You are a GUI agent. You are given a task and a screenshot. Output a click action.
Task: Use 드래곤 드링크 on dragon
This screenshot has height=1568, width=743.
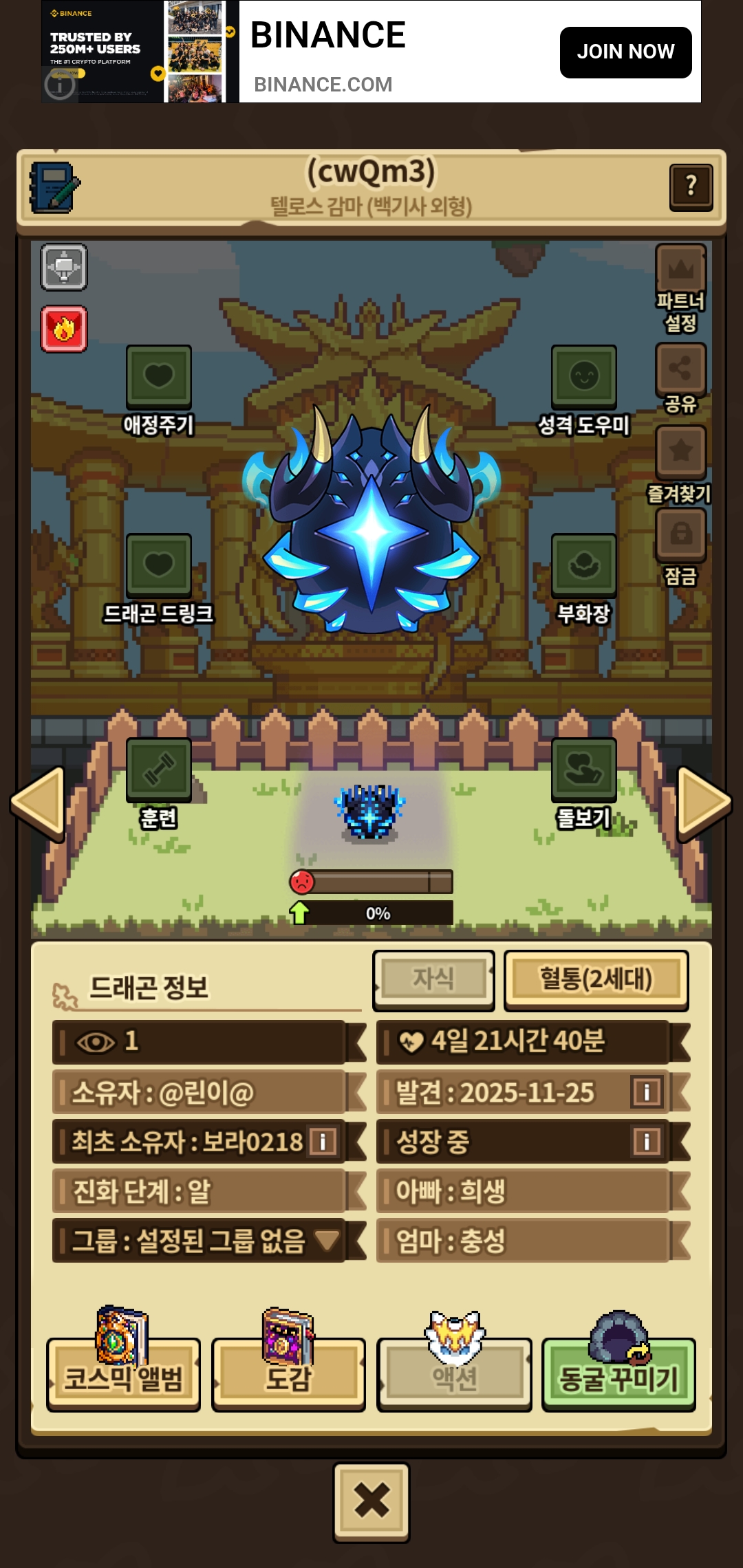pos(159,565)
